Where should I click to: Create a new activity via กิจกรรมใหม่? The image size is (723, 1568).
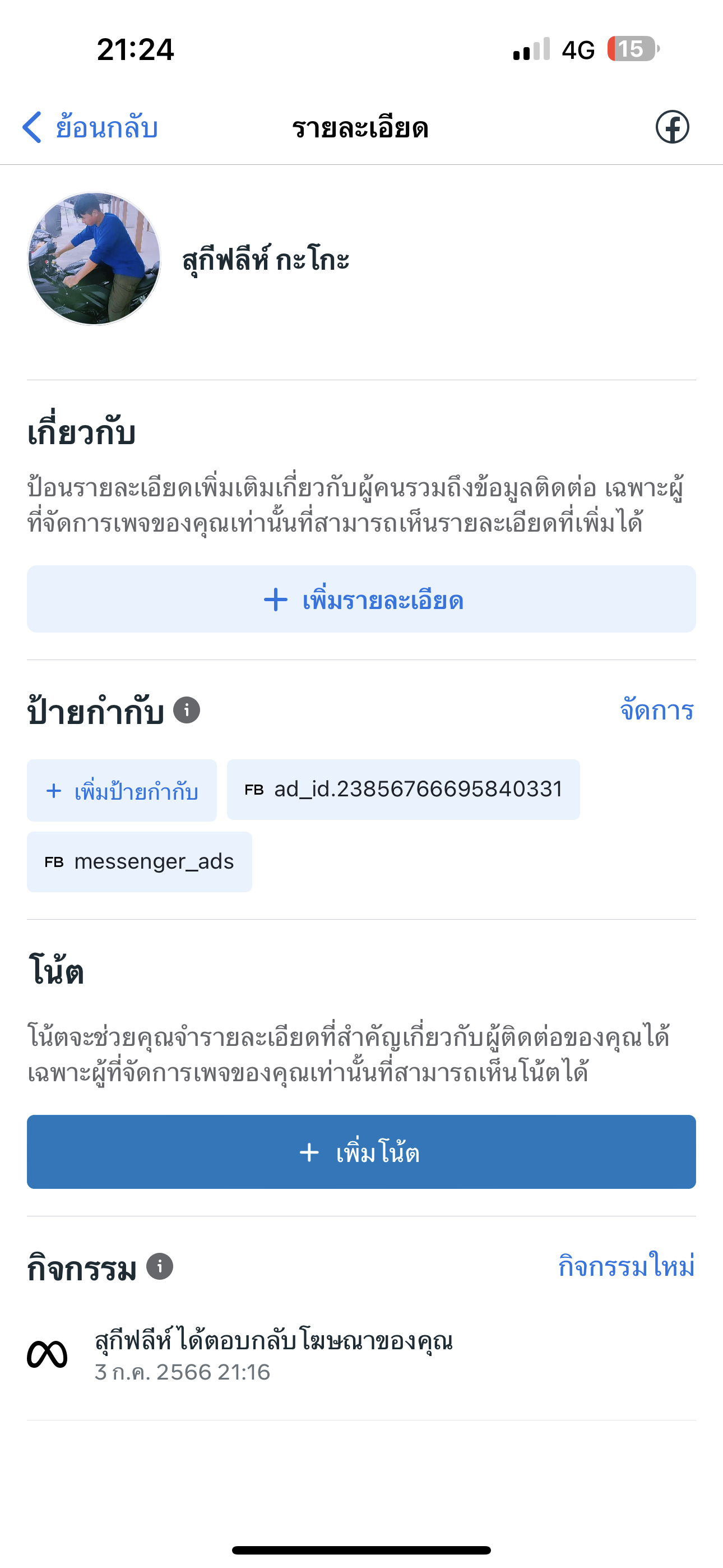pyautogui.click(x=626, y=1267)
